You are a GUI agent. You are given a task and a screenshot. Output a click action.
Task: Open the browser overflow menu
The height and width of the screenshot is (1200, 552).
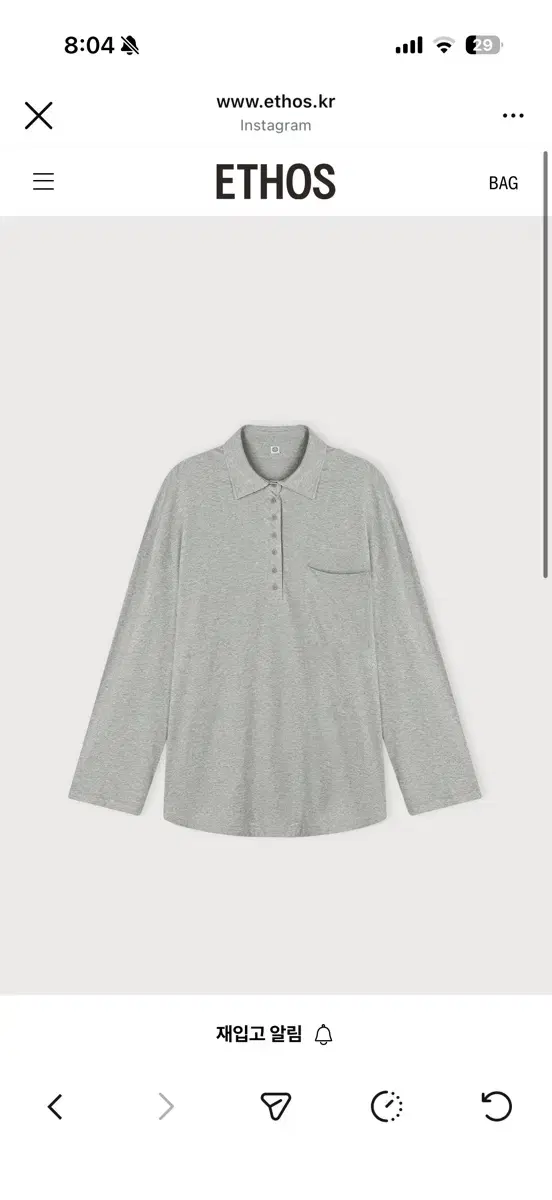pos(513,116)
